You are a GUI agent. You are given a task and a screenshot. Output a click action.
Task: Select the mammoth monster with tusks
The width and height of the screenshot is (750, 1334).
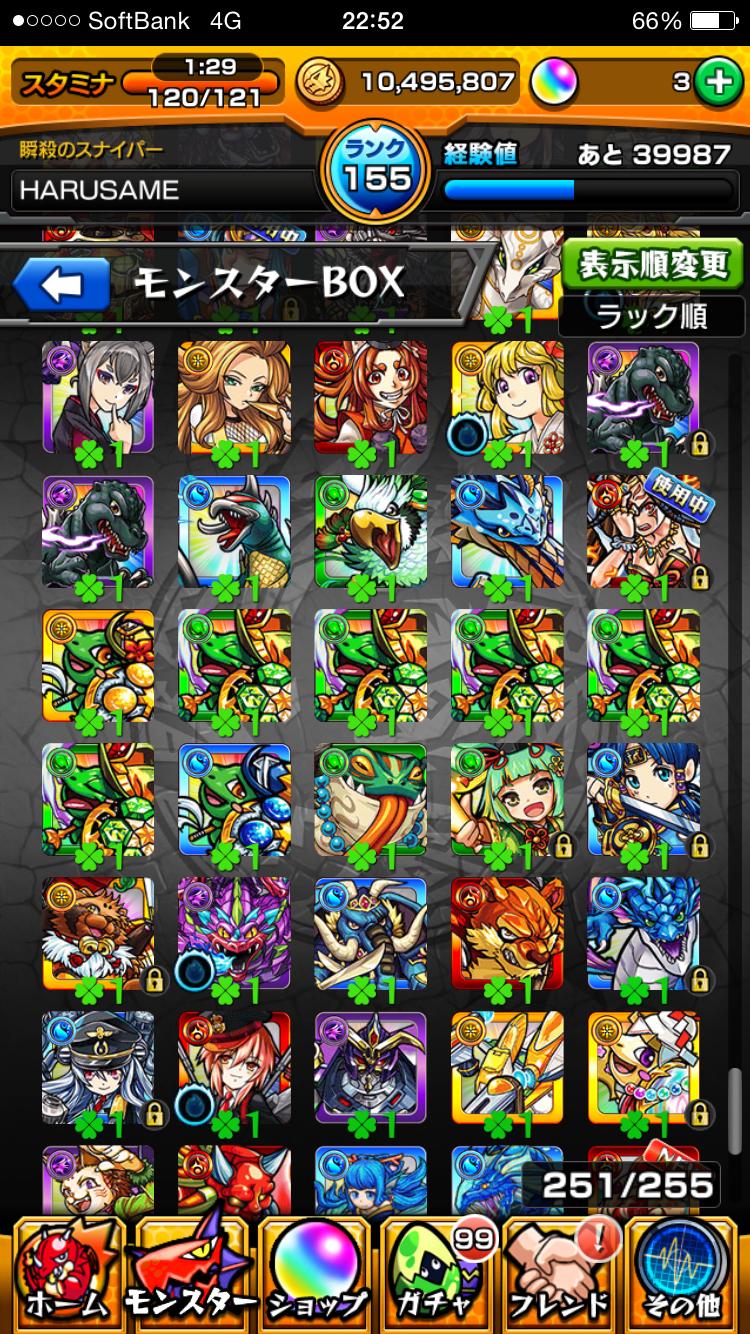point(370,934)
